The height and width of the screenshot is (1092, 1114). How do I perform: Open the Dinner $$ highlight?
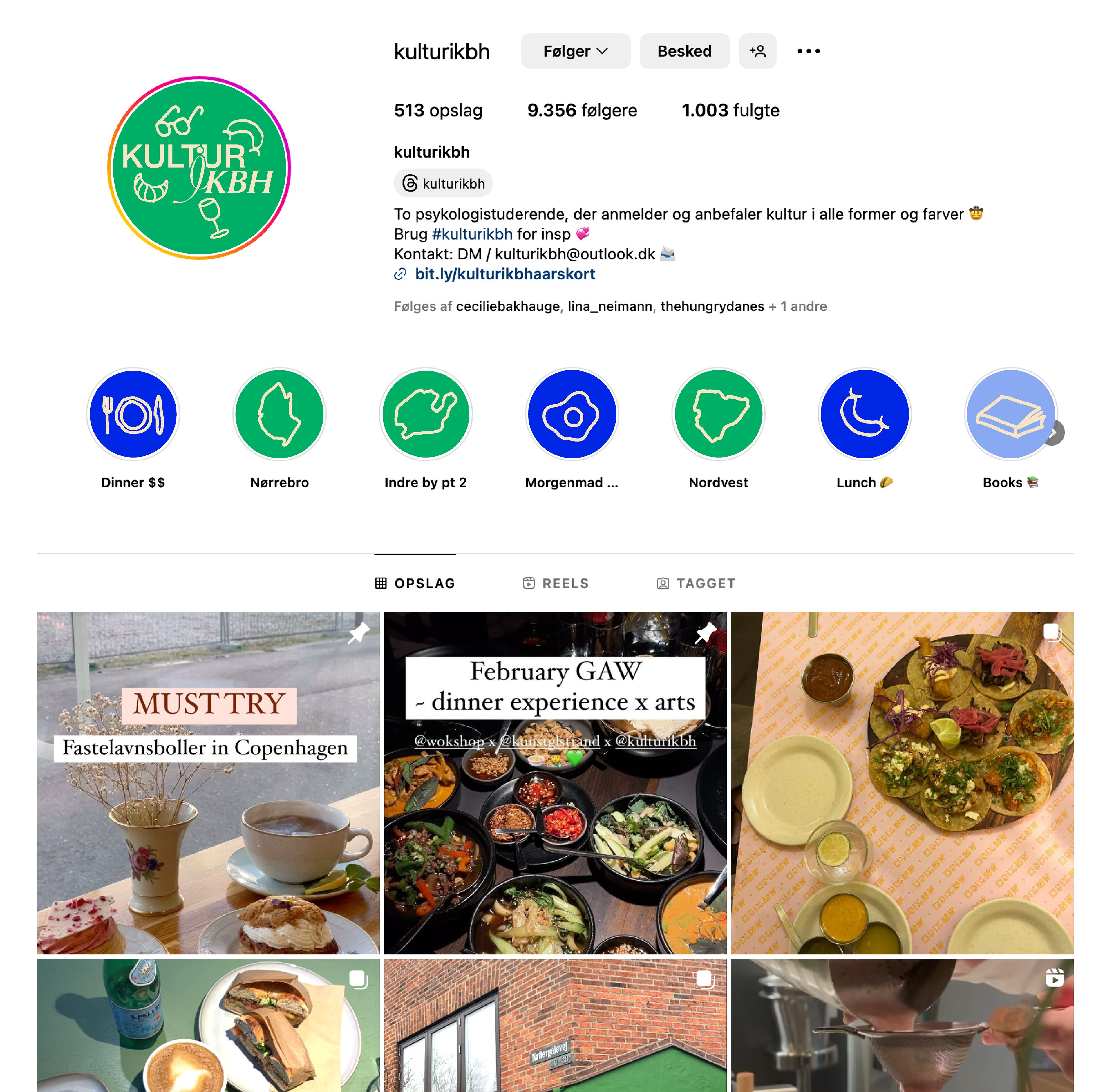(x=133, y=414)
